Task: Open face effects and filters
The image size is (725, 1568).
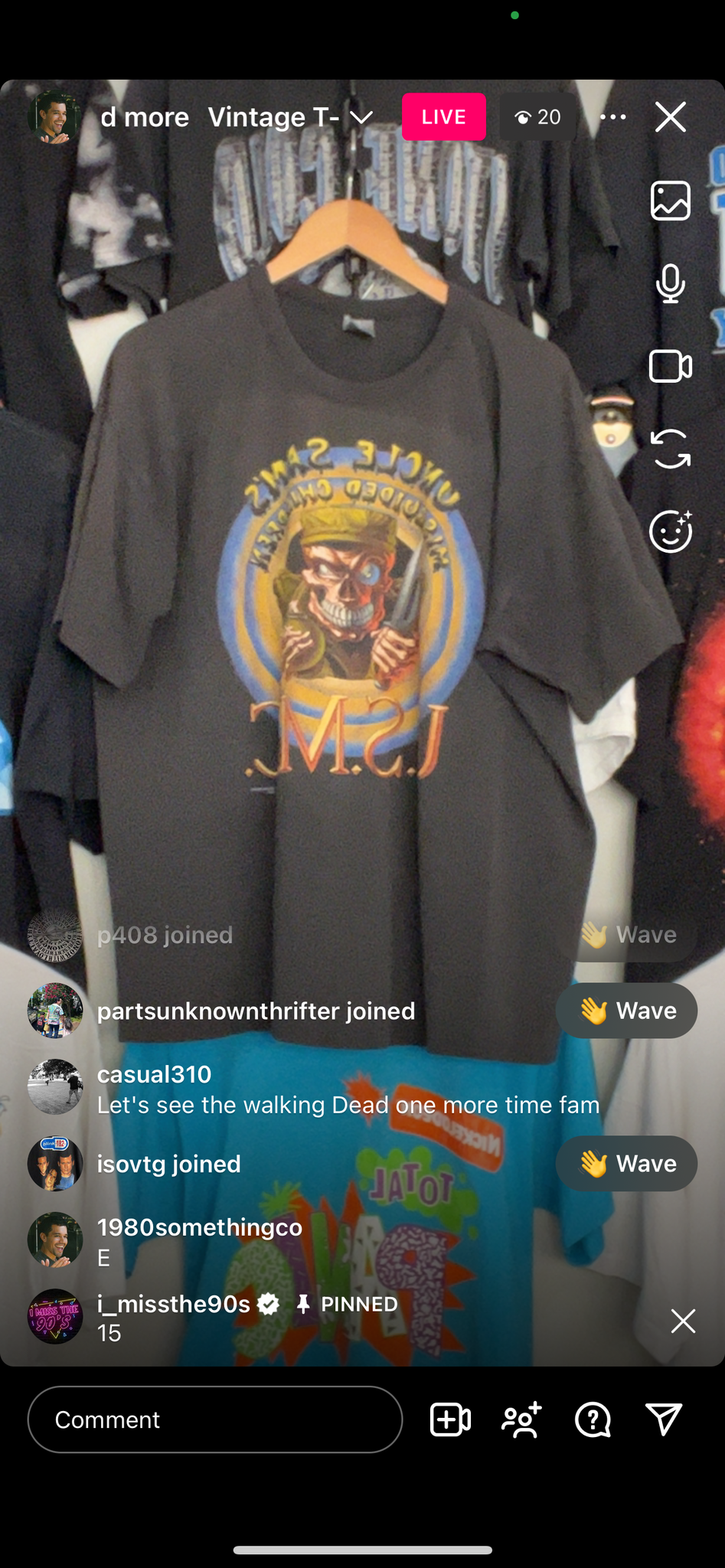Action: 670,531
